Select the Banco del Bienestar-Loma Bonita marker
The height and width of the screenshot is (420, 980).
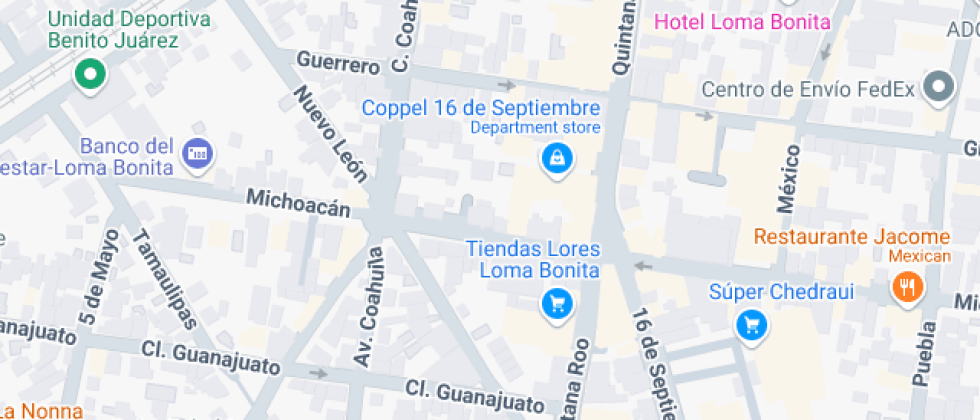pos(198,155)
